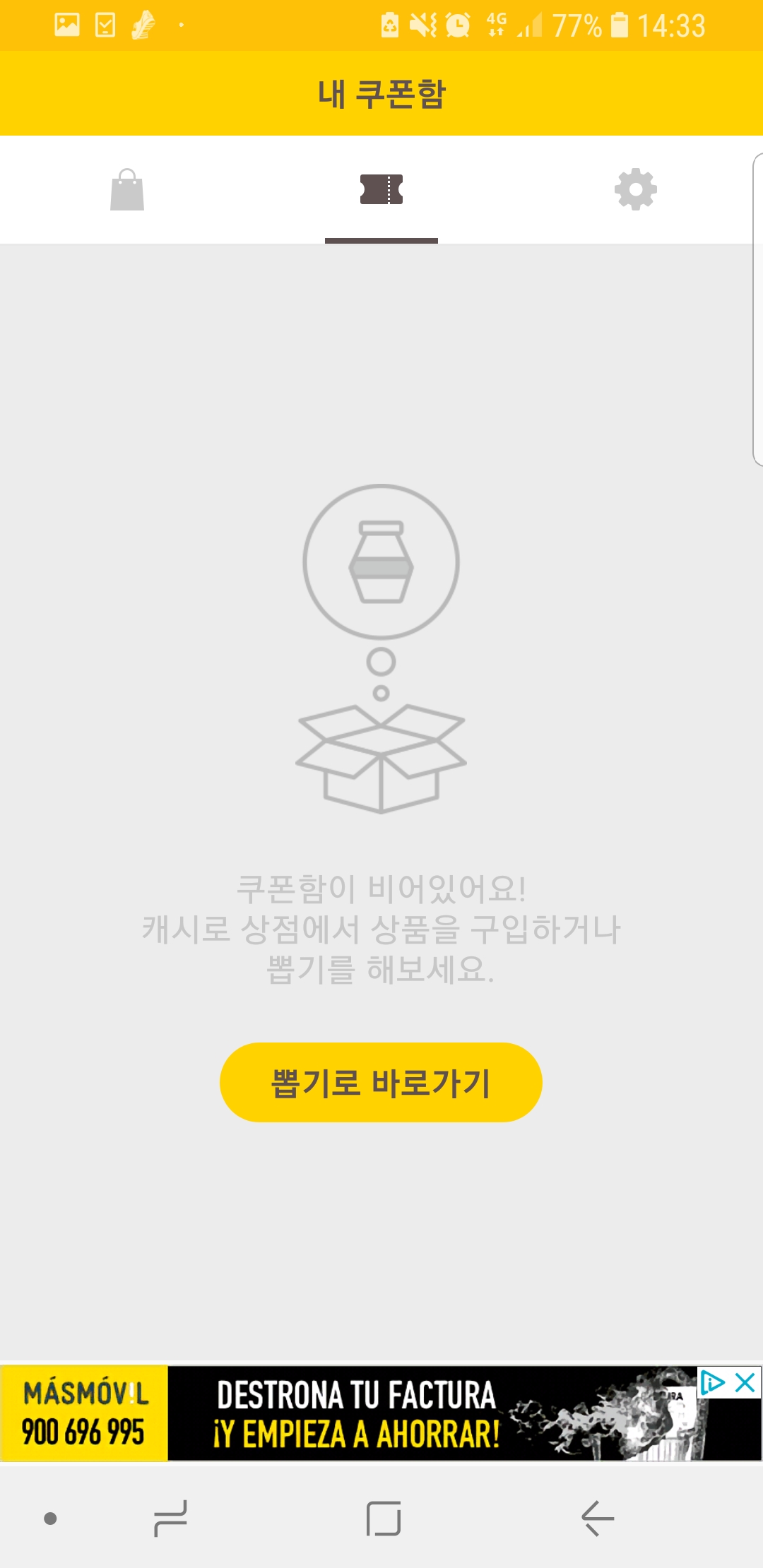
Task: Close the ad with the X icon
Action: 745,1382
